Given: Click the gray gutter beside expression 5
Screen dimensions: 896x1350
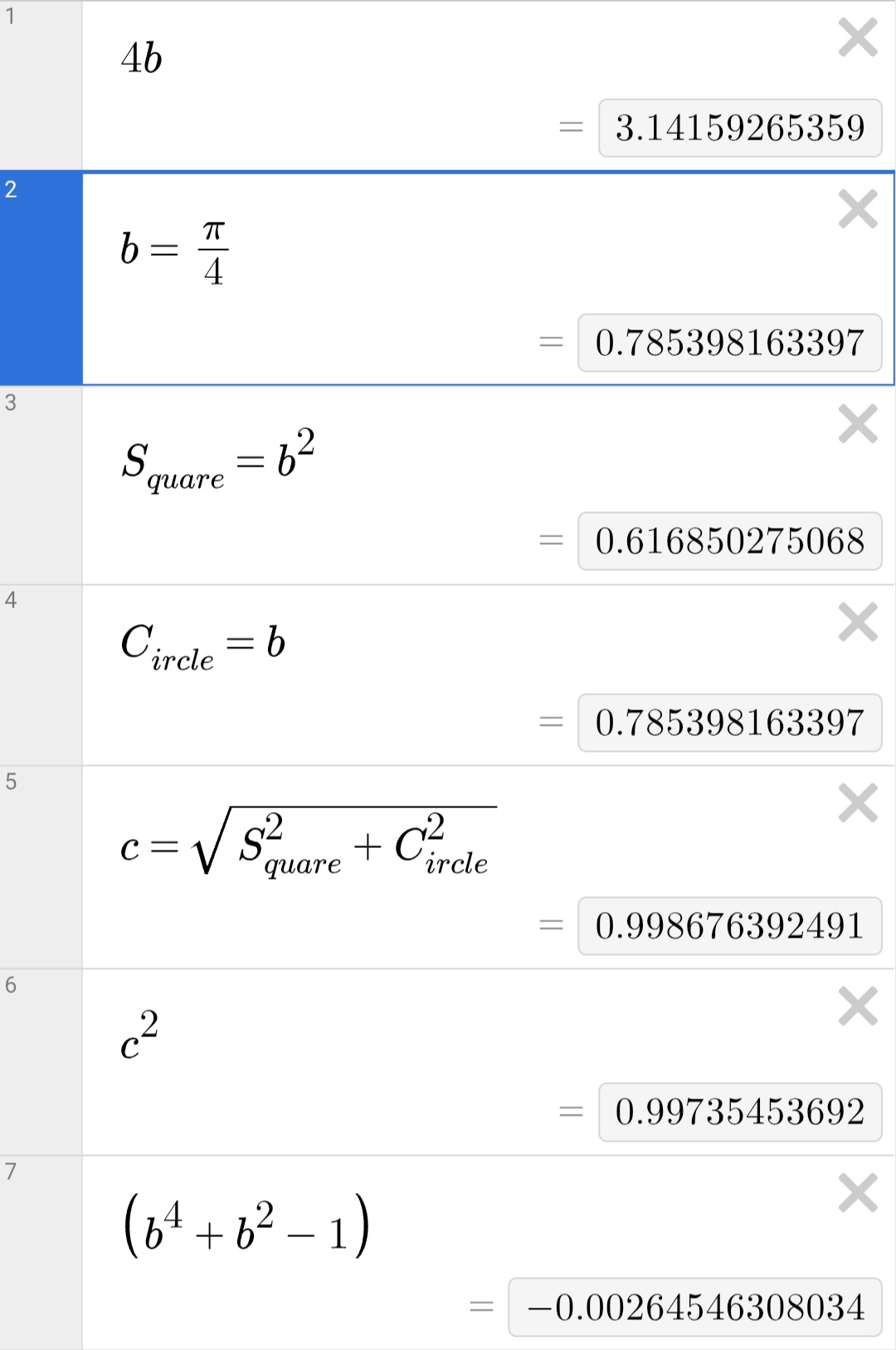Looking at the screenshot, I should coord(40,863).
